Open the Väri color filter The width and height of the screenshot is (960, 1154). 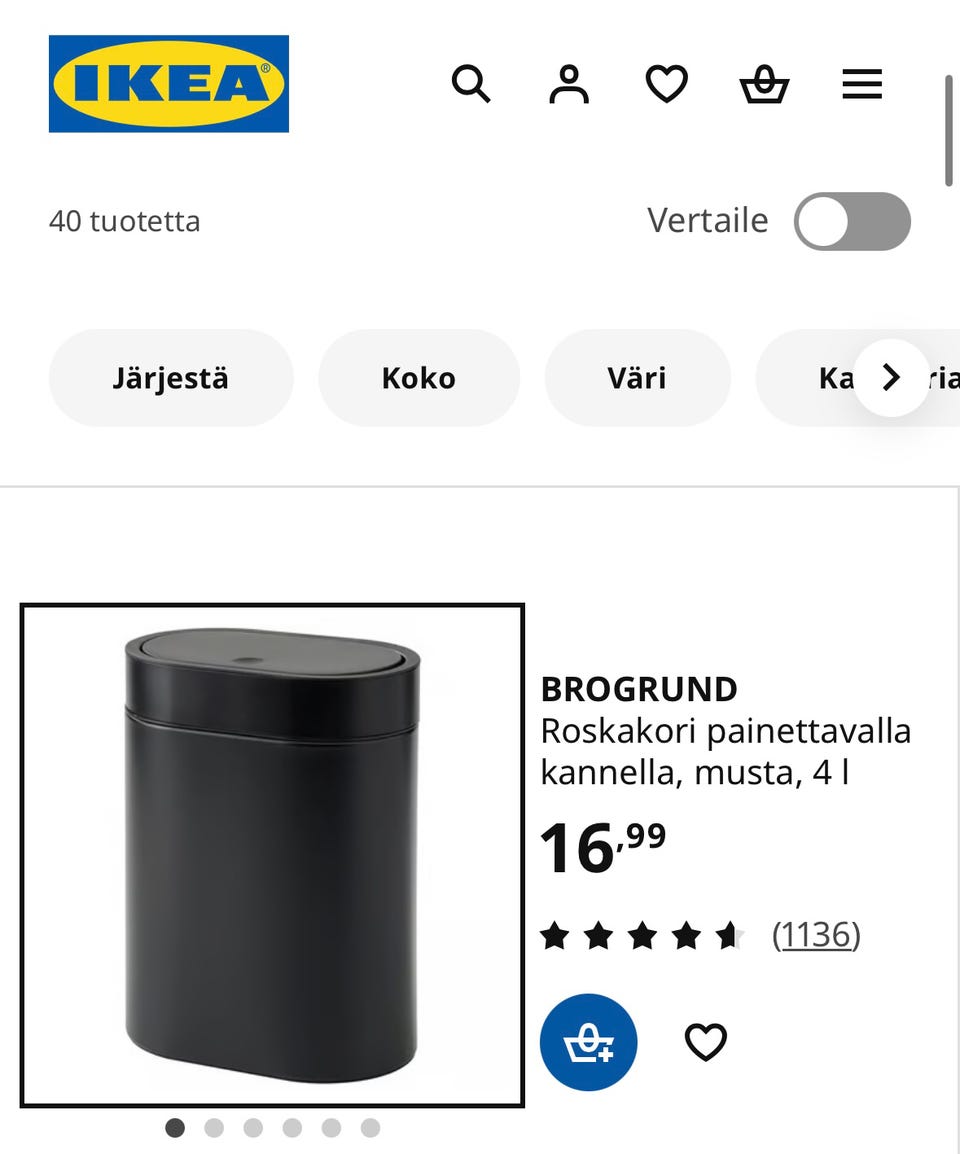(x=637, y=378)
